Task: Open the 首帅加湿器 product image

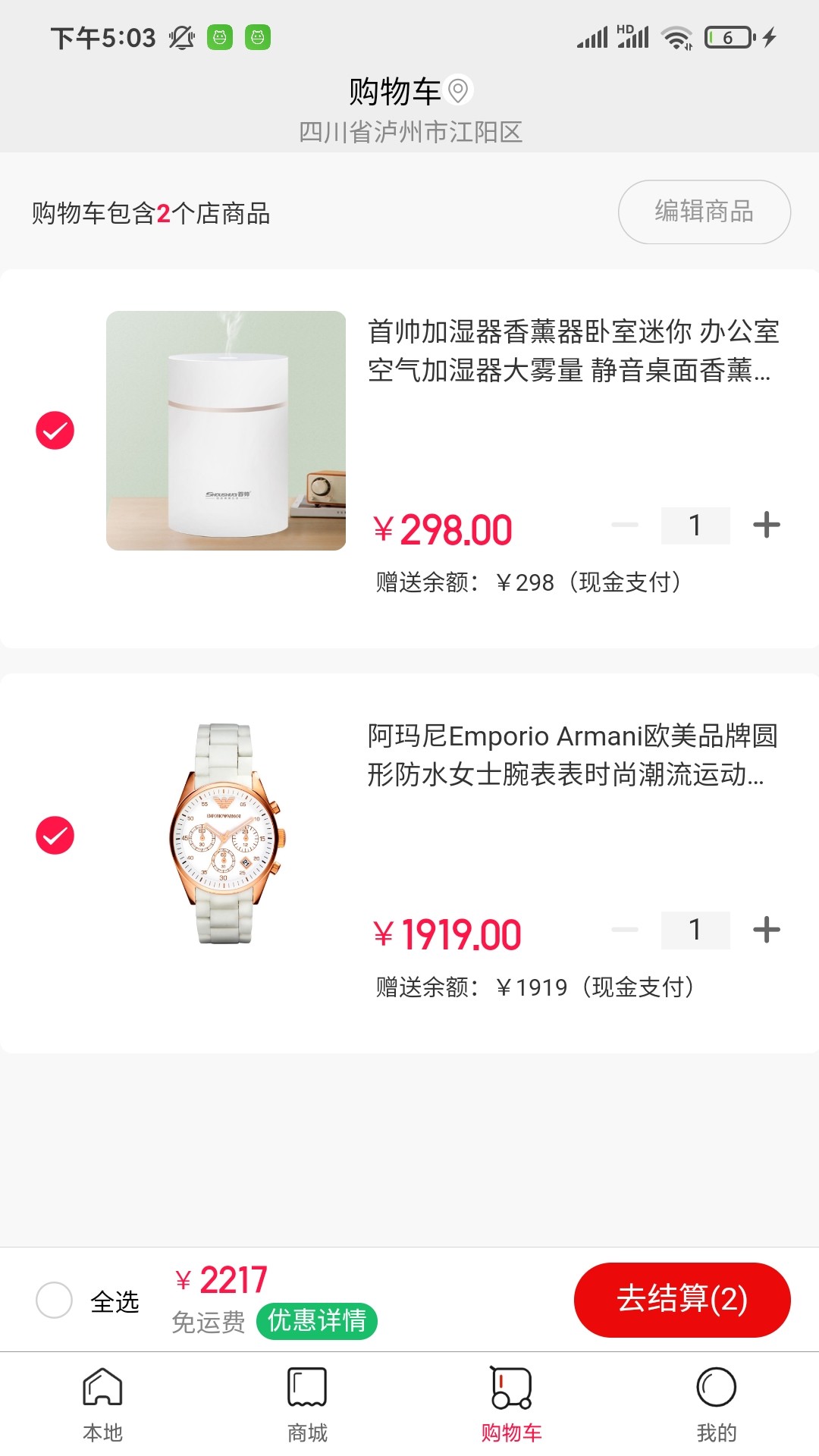Action: (226, 431)
